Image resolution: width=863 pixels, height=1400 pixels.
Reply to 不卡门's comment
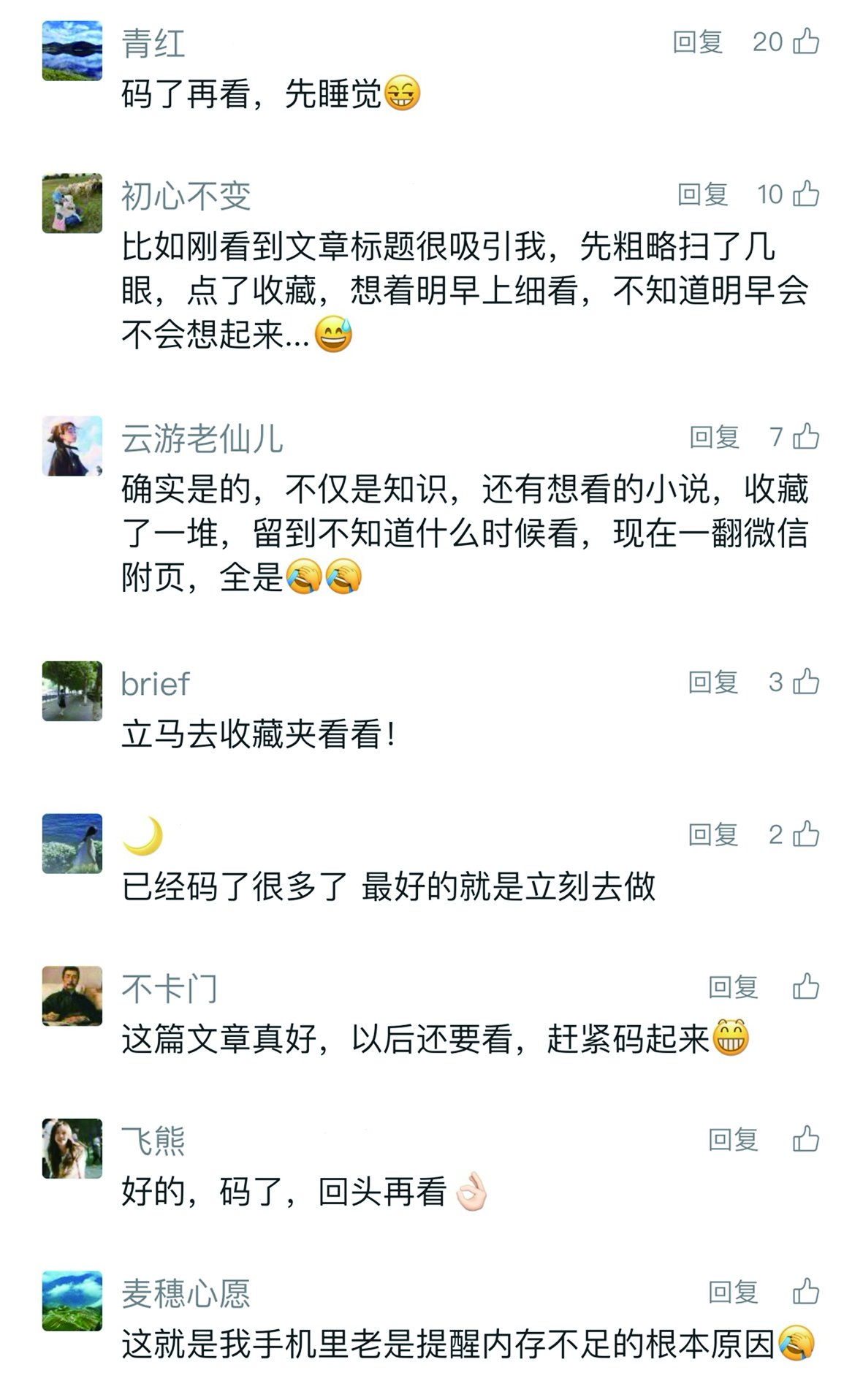coord(733,987)
